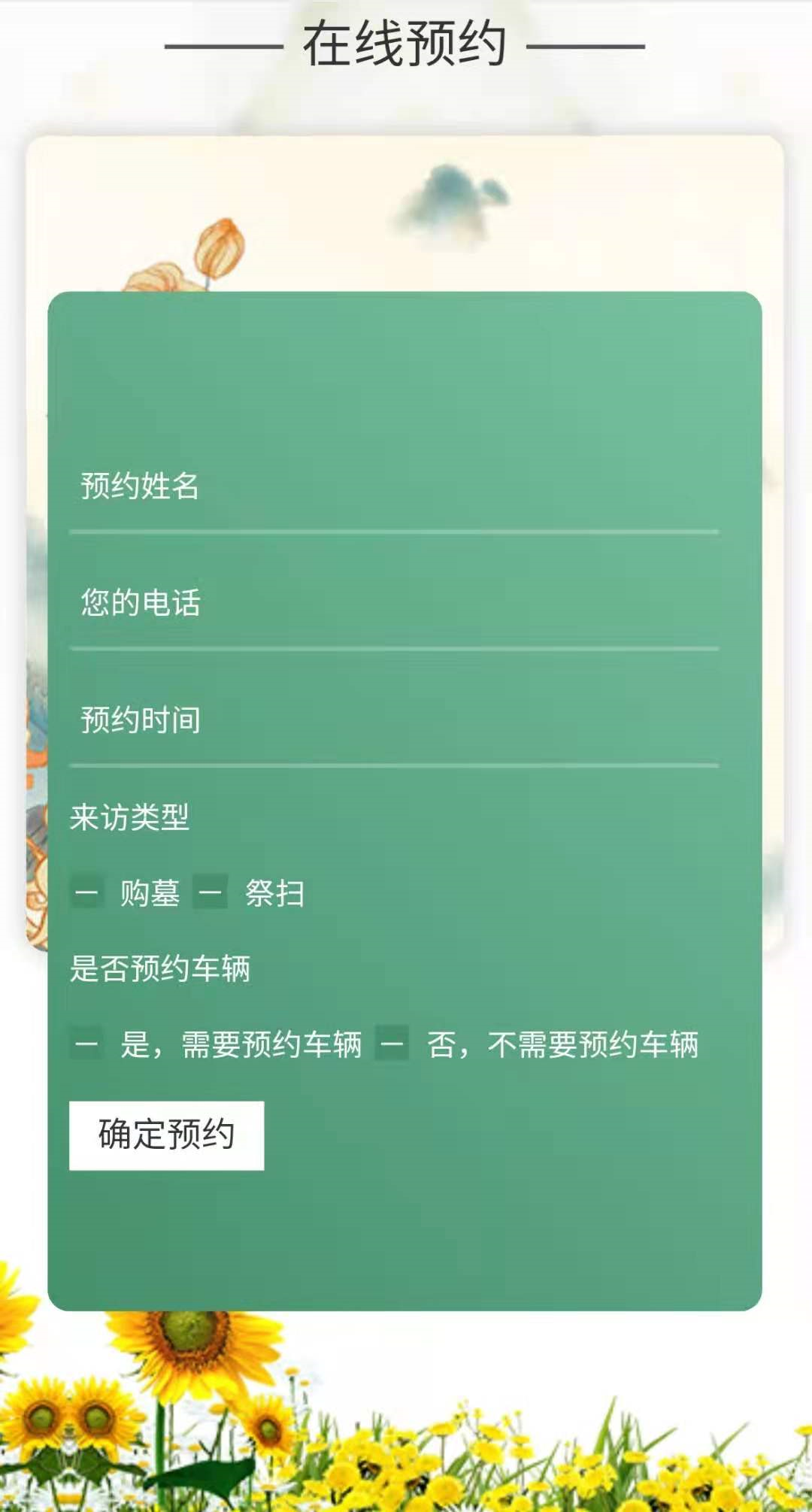Enter phone in 您的电话 field
The height and width of the screenshot is (1512, 812).
[x=393, y=603]
